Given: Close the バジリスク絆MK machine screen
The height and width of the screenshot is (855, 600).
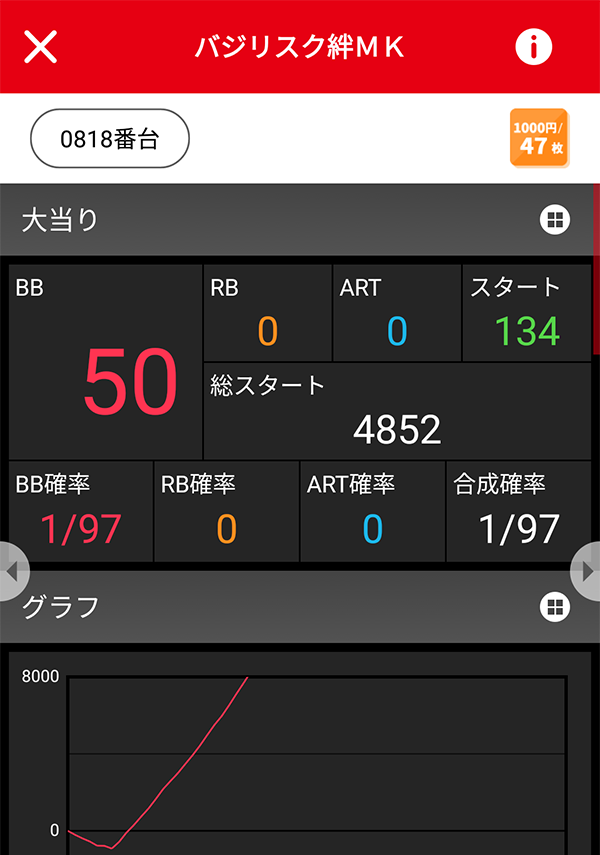Looking at the screenshot, I should (x=41, y=47).
